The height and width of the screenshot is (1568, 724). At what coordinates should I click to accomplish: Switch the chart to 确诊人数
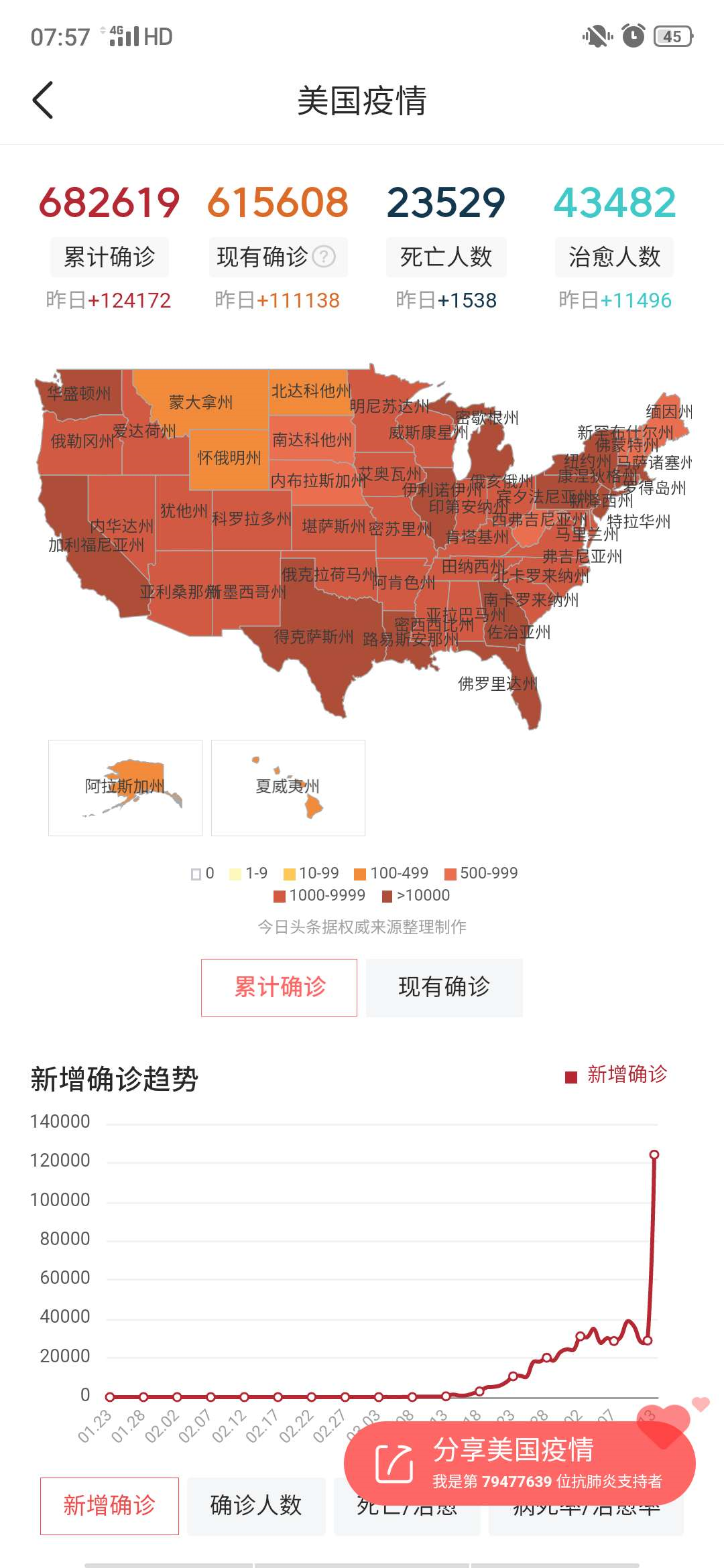tap(256, 1506)
